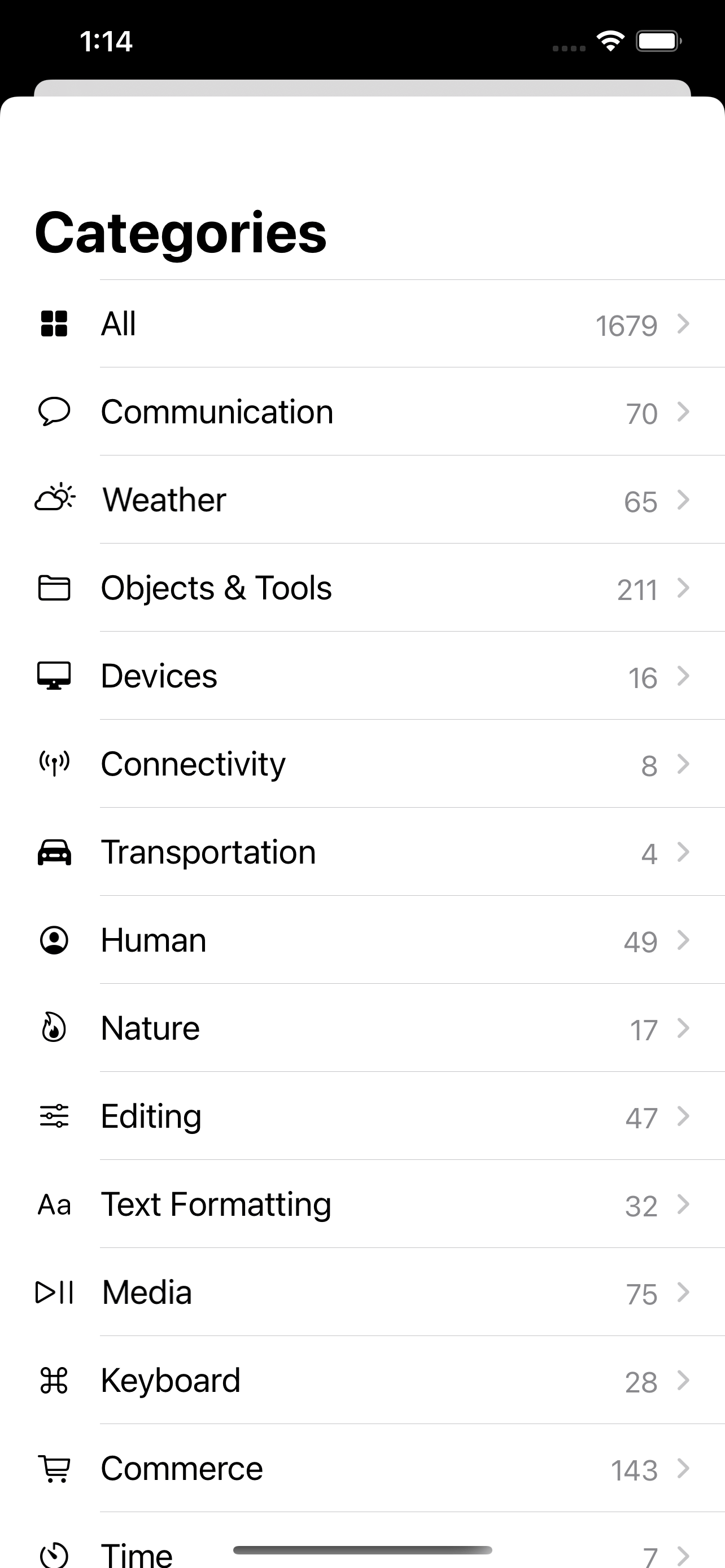
Task: Open Objects & Tools category
Action: point(362,588)
